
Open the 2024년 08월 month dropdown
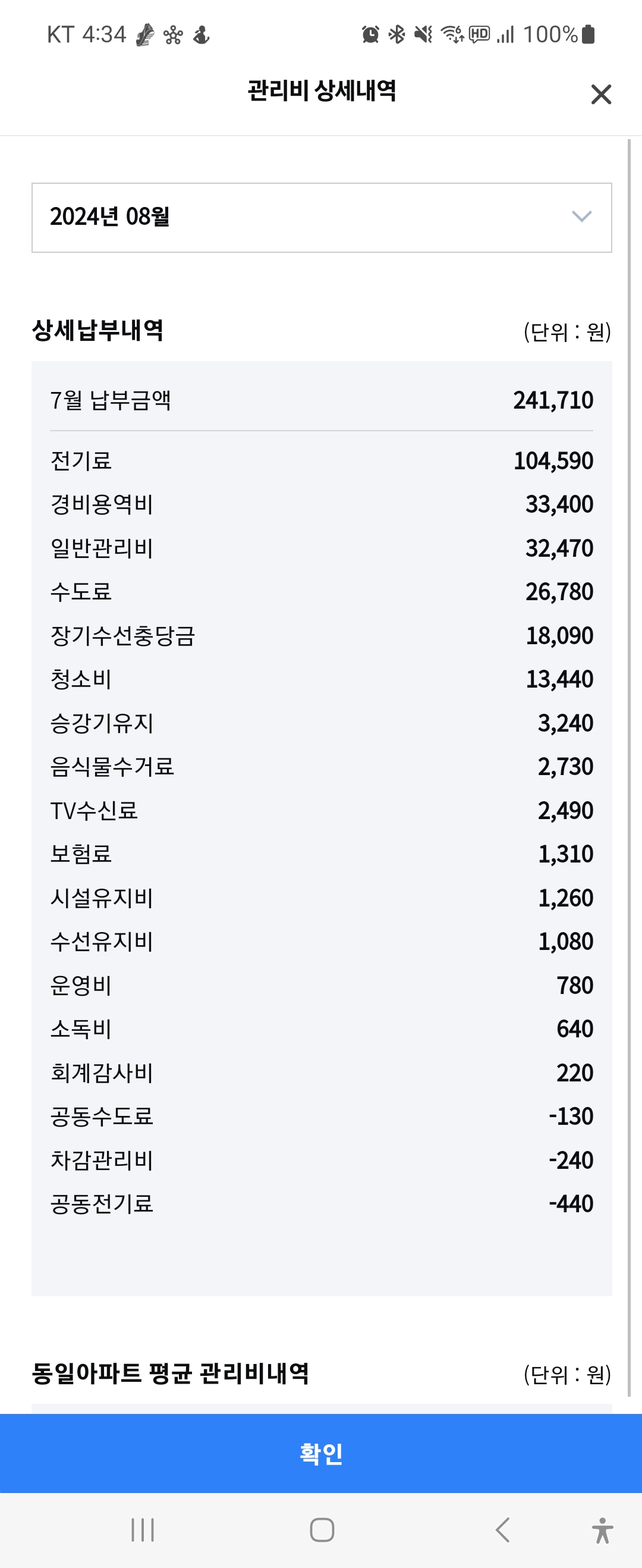tap(322, 217)
